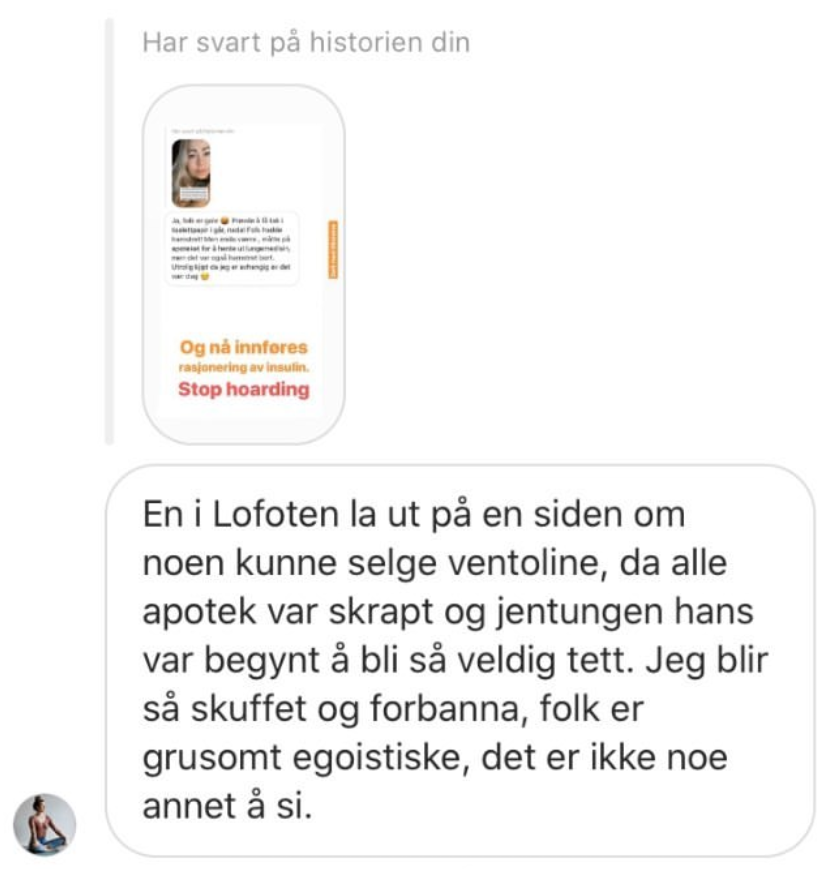Screen dimensions: 835x869
Task: Open the replied story preview thumbnail
Action: click(x=244, y=264)
